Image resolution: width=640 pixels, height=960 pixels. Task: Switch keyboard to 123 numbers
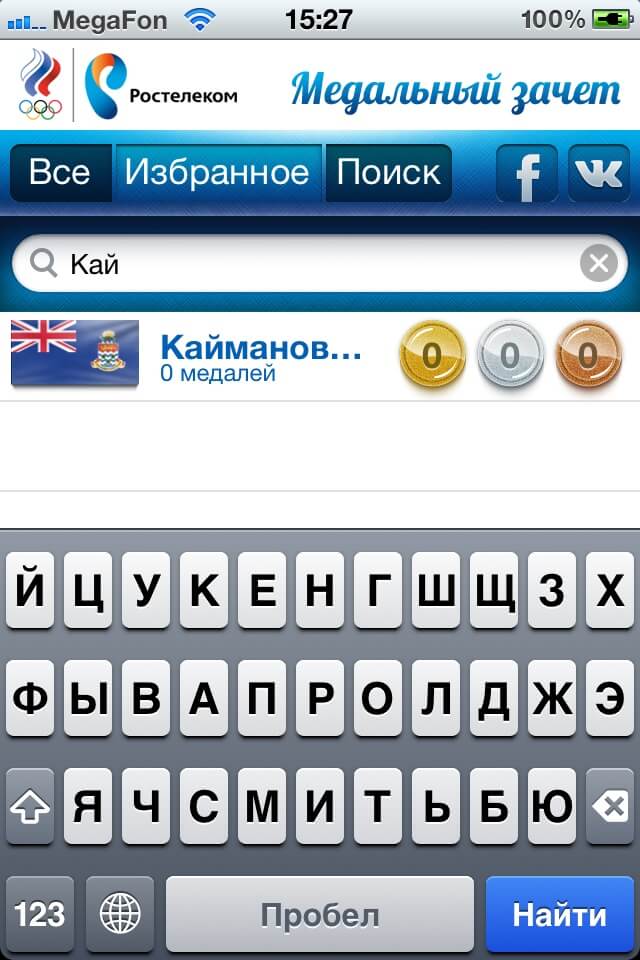pyautogui.click(x=40, y=914)
